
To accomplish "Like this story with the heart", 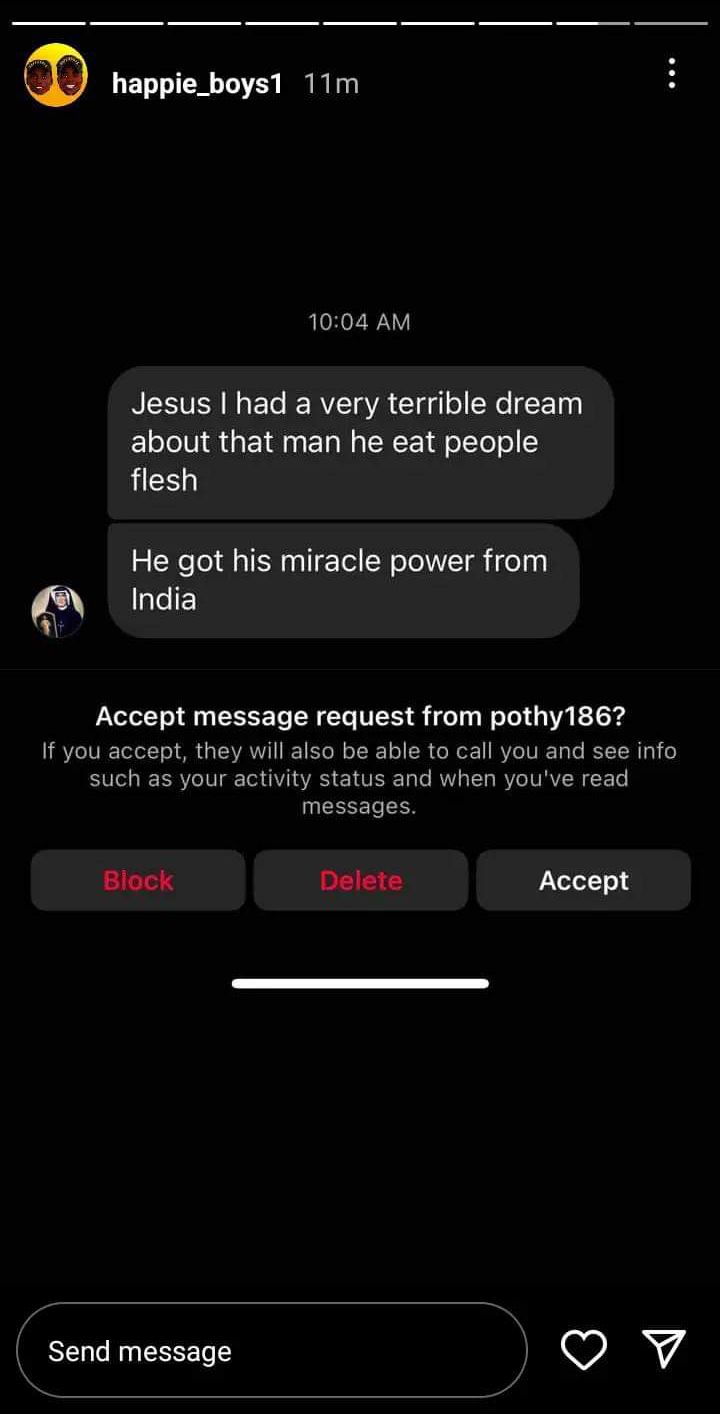I will pyautogui.click(x=583, y=1350).
